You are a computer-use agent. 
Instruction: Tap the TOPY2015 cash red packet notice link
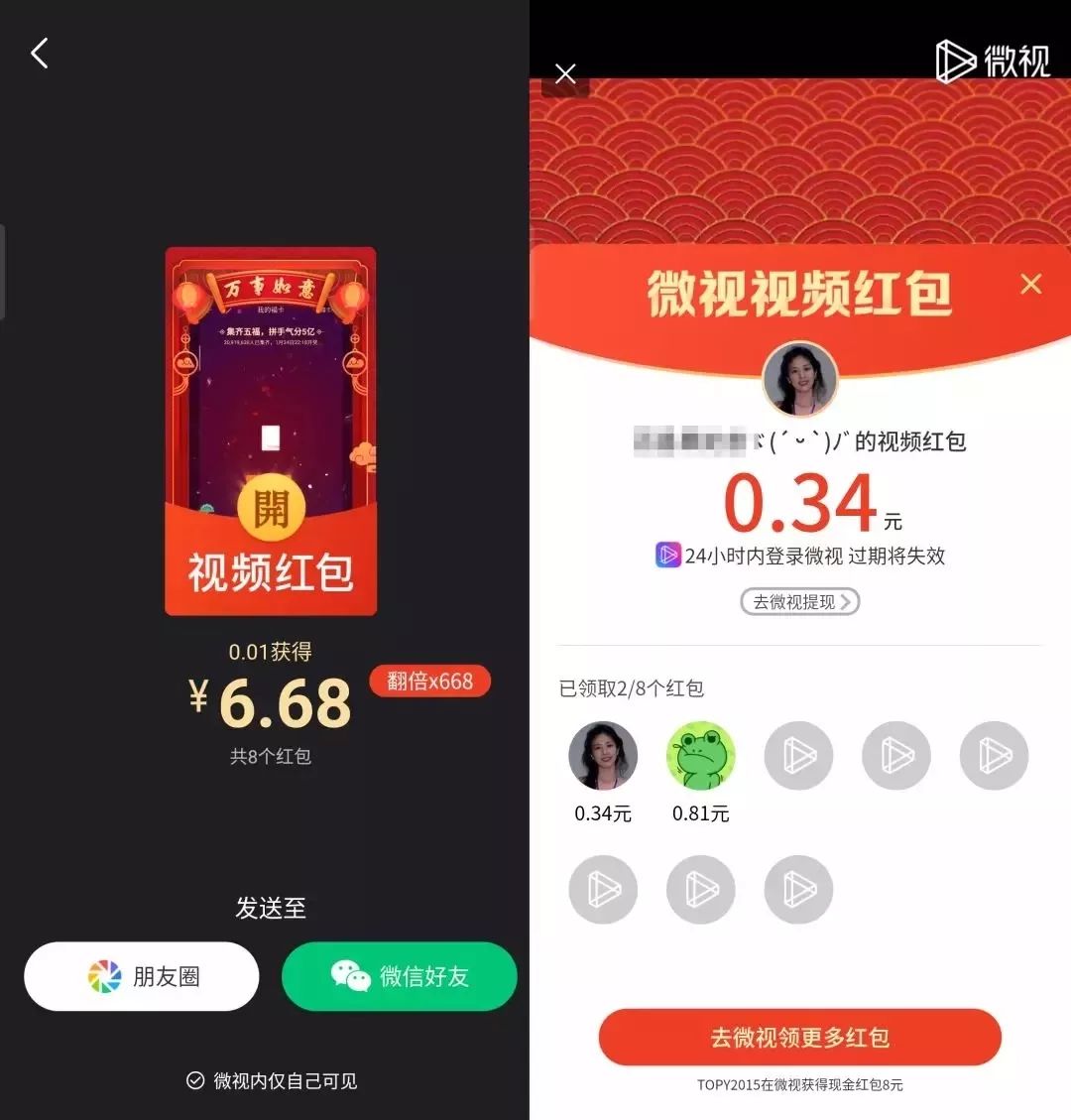pyautogui.click(x=799, y=1084)
